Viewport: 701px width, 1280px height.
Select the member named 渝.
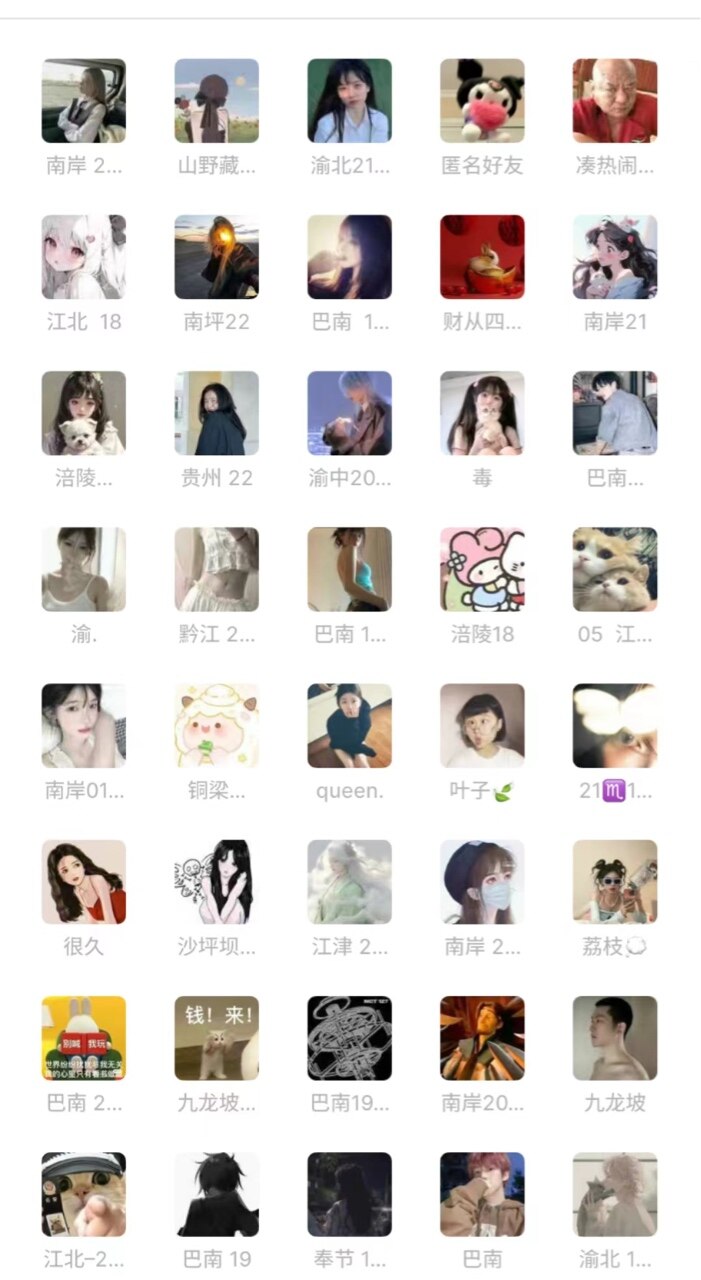pyautogui.click(x=84, y=569)
